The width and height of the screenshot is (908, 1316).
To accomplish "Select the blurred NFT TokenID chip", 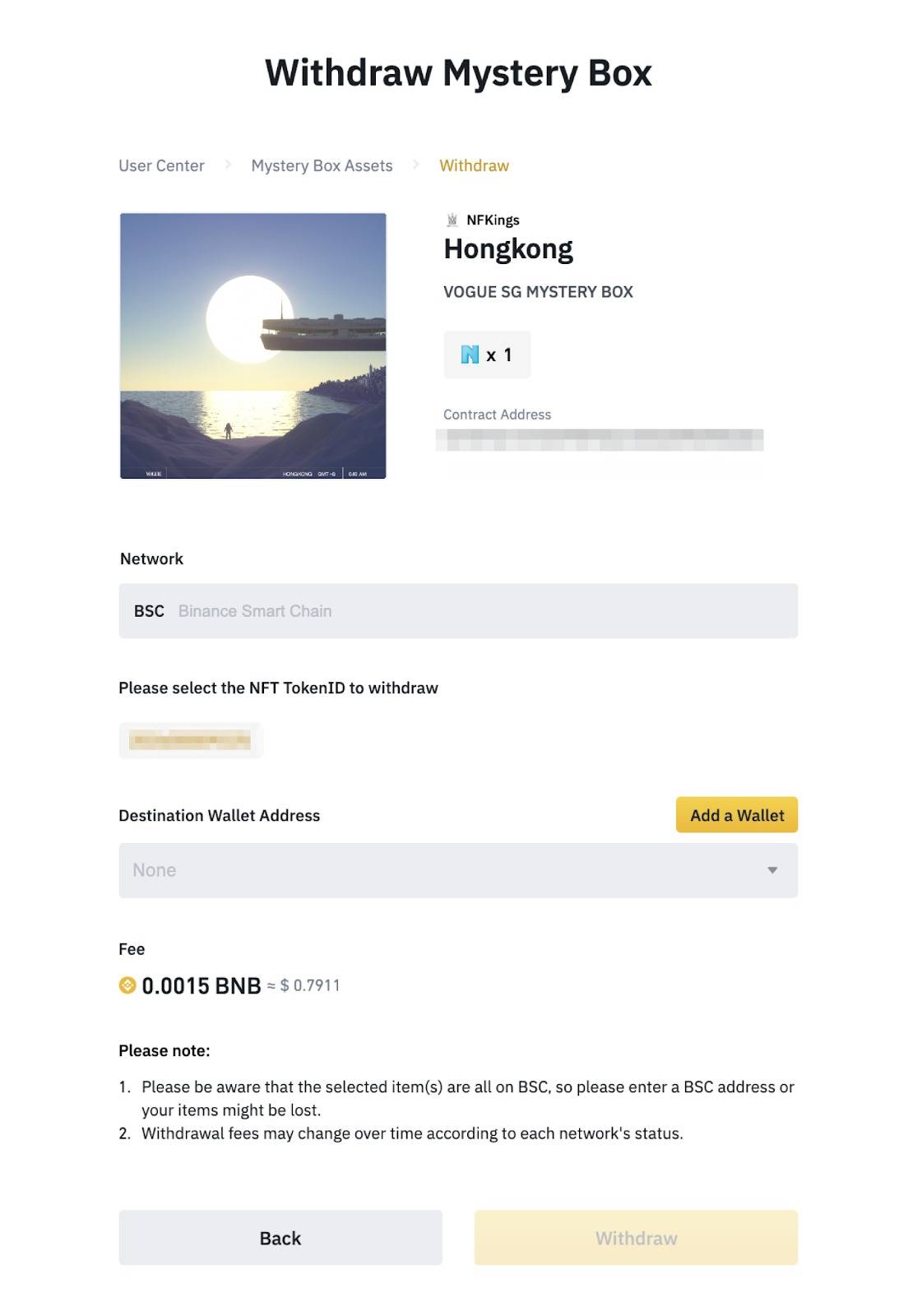I will coord(190,740).
